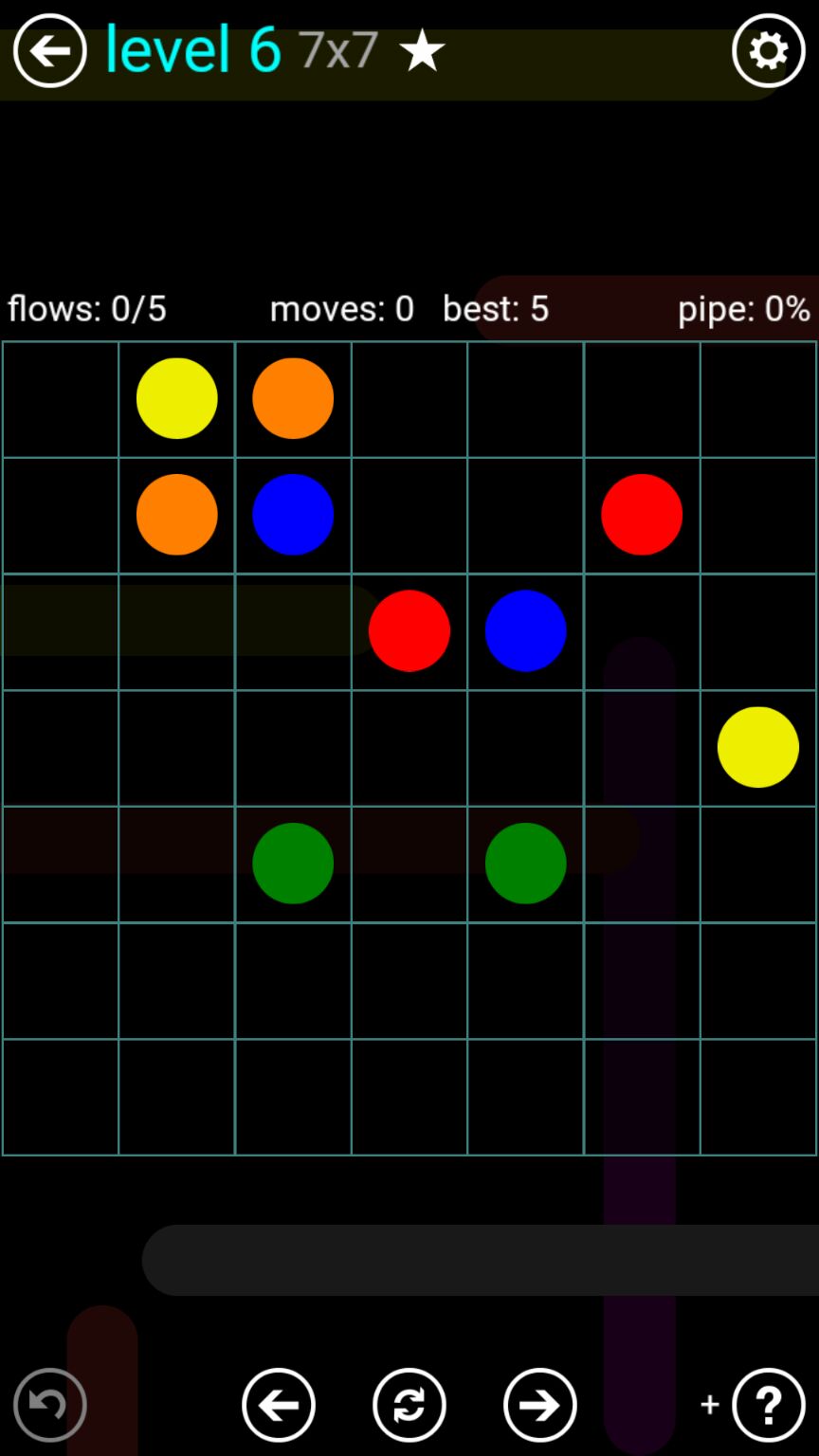Get a hint with the question mark
This screenshot has height=1456, width=819.
click(x=768, y=1404)
